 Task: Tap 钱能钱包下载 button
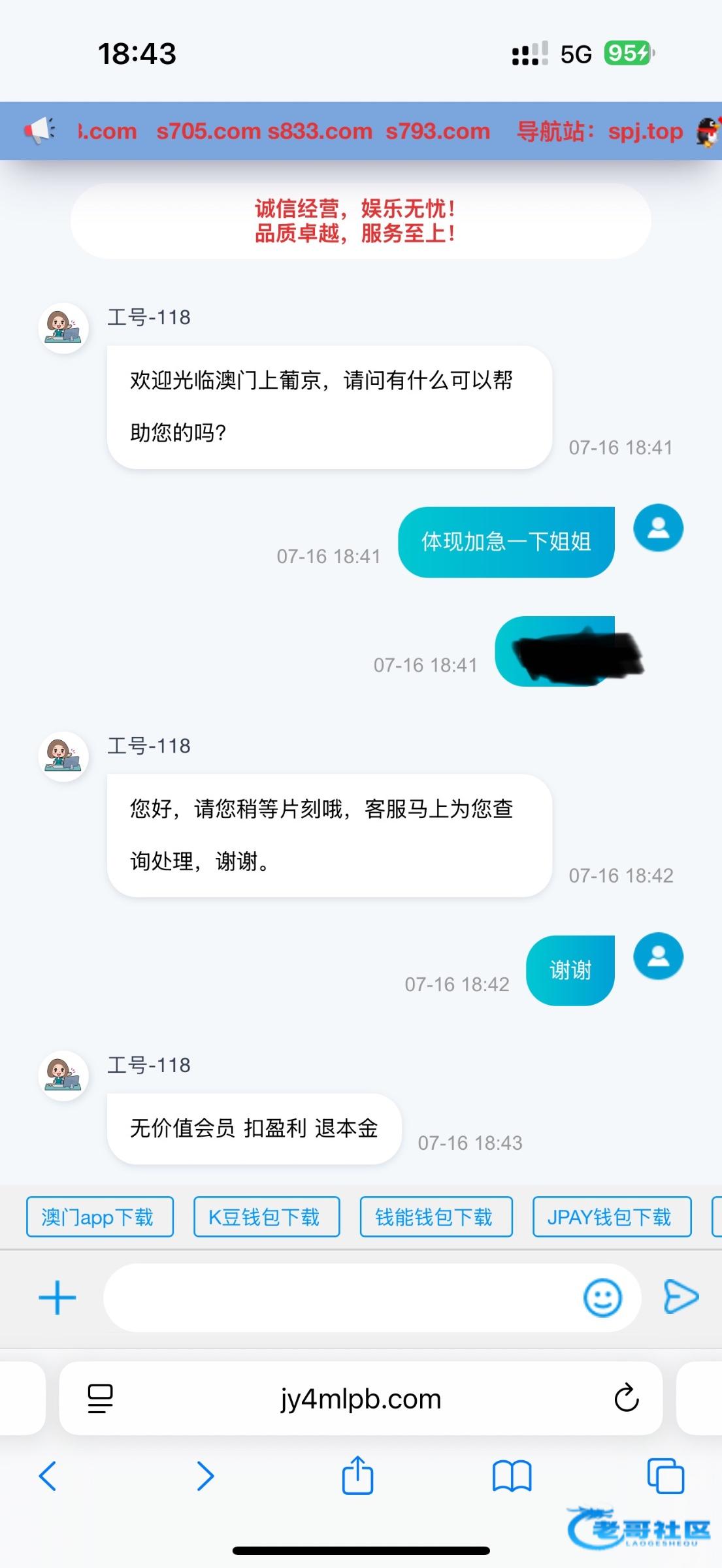point(436,1217)
